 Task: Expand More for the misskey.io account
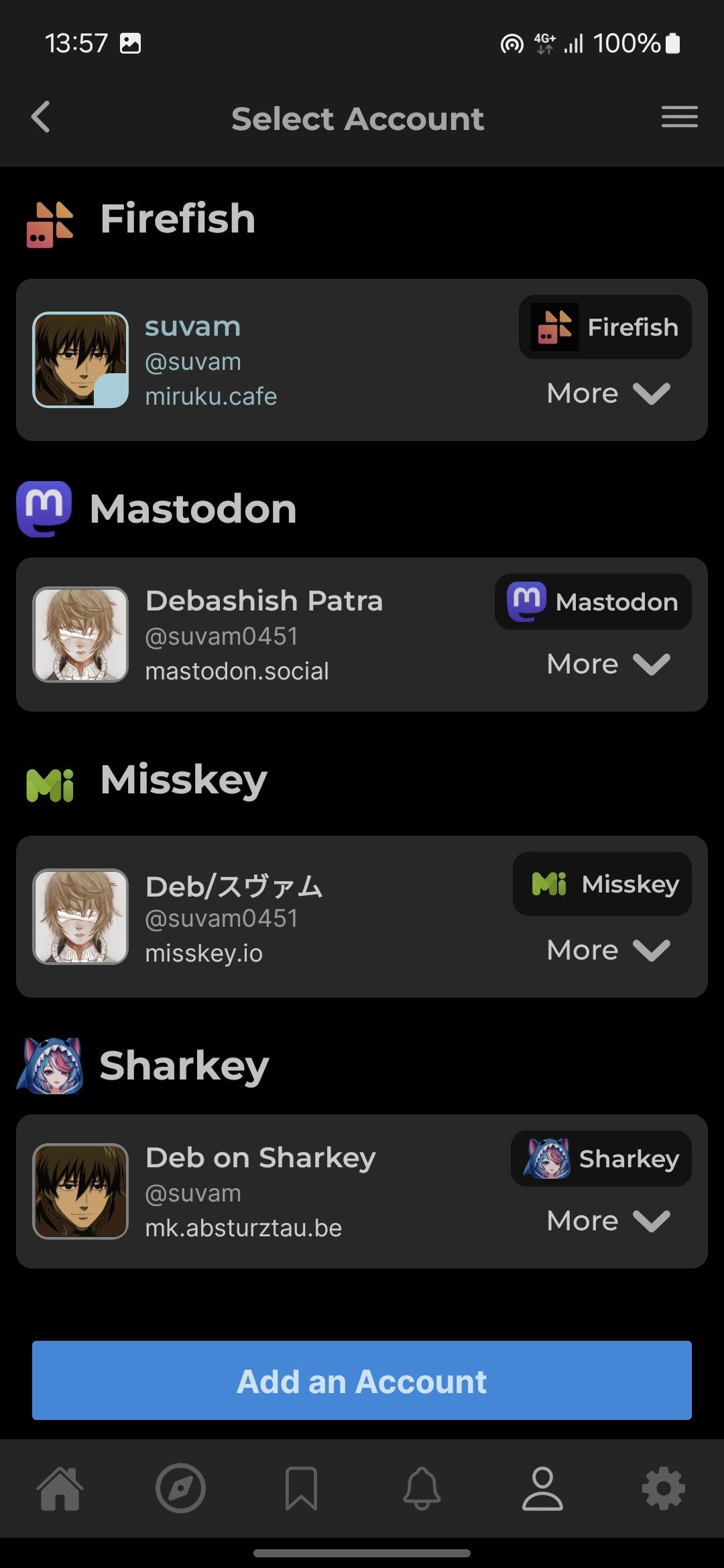608,950
